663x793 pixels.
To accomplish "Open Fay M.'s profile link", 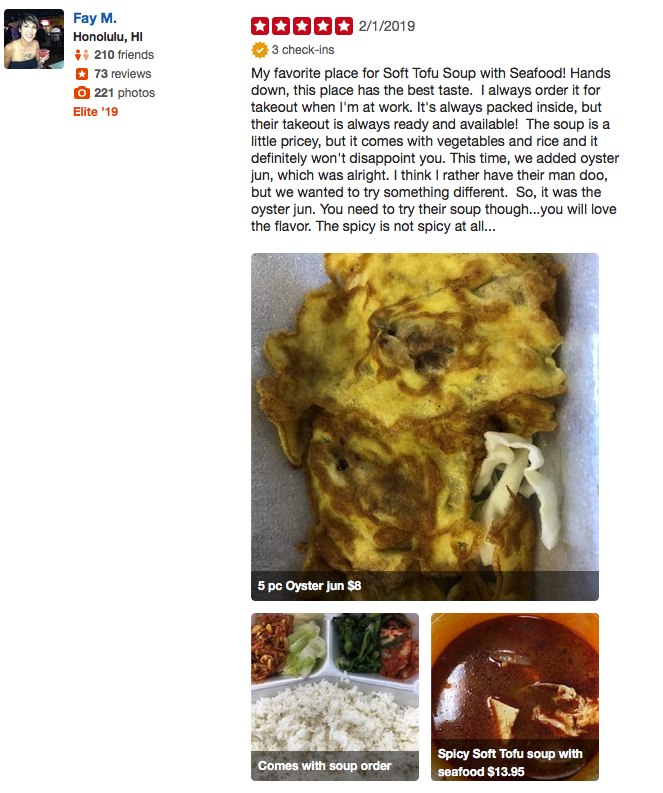I will tap(93, 18).
